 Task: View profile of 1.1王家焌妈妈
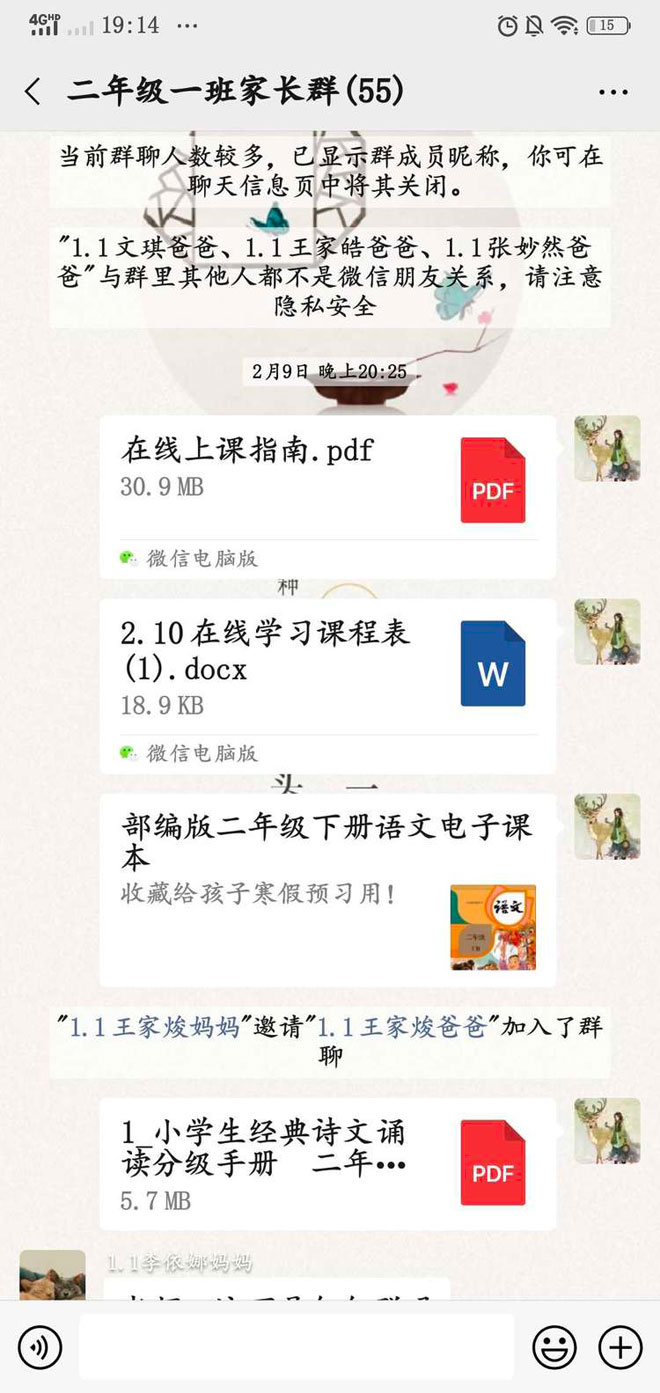(x=154, y=1028)
